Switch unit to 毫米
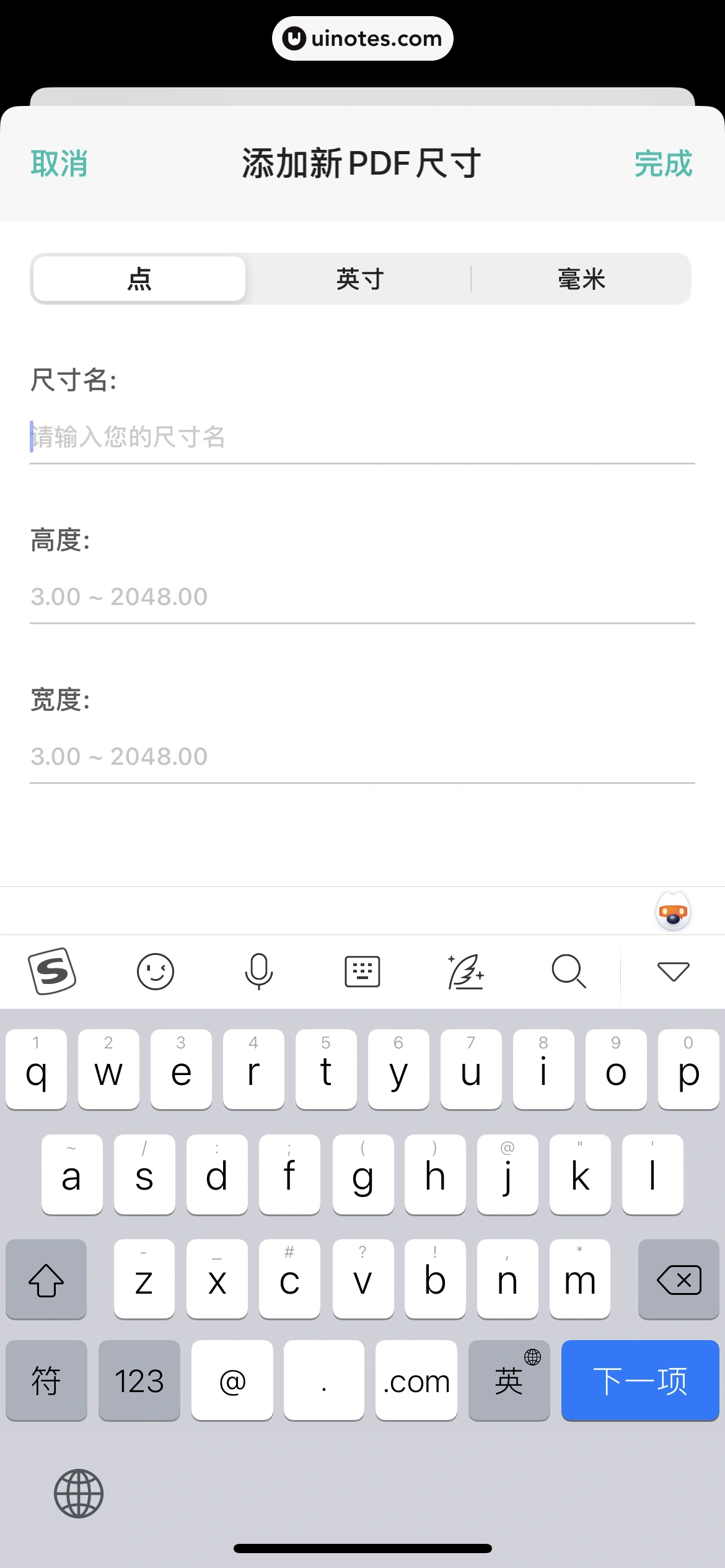Viewport: 725px width, 1568px height. 581,279
